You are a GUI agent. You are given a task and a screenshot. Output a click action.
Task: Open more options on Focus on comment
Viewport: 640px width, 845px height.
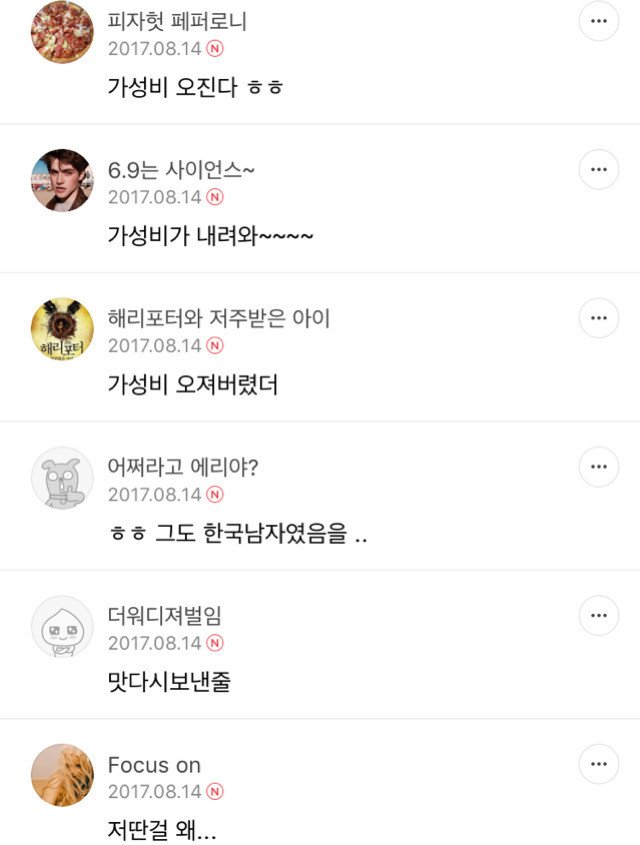(x=599, y=764)
